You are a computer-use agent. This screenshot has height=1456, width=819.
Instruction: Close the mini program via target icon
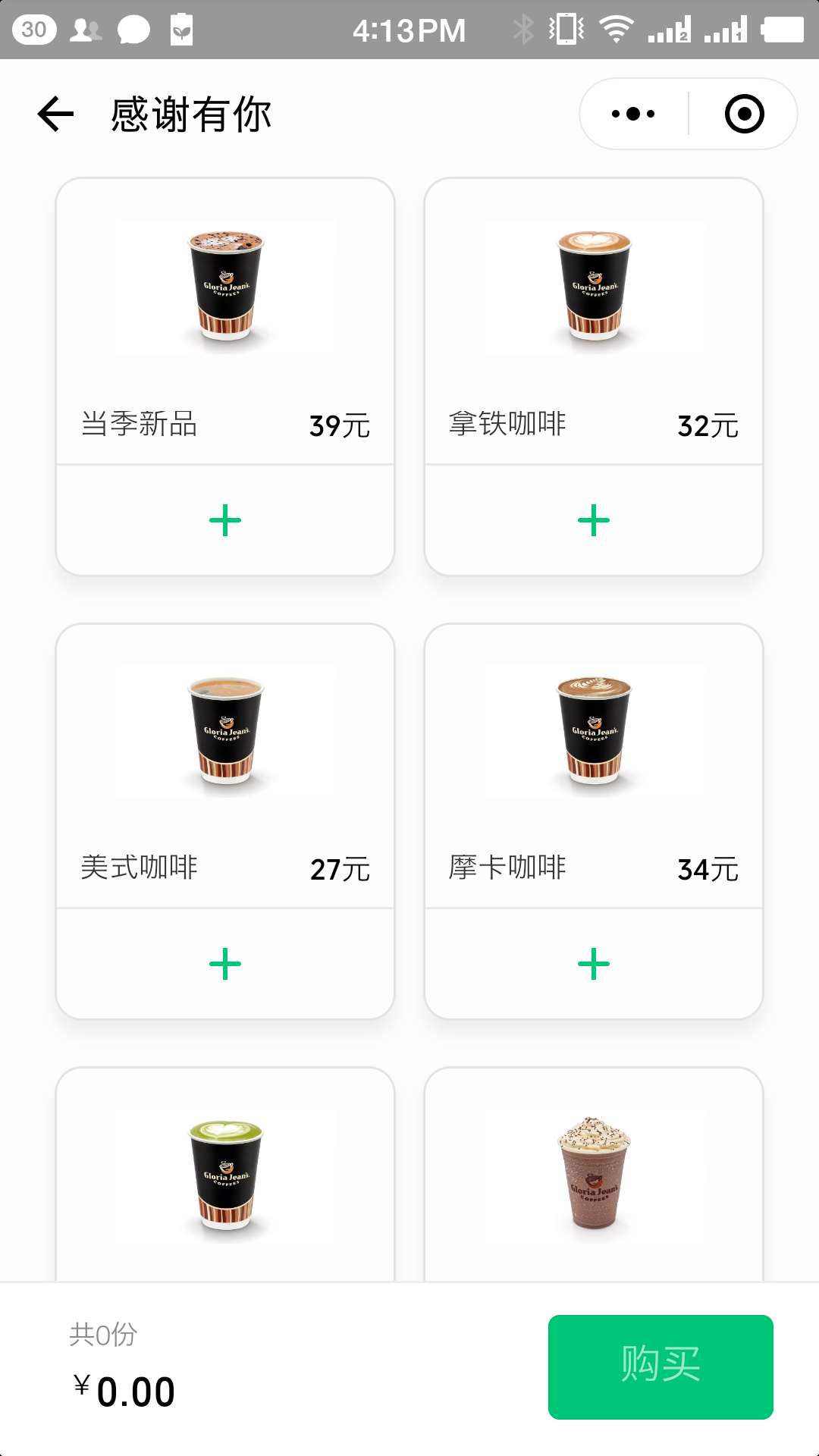point(744,115)
